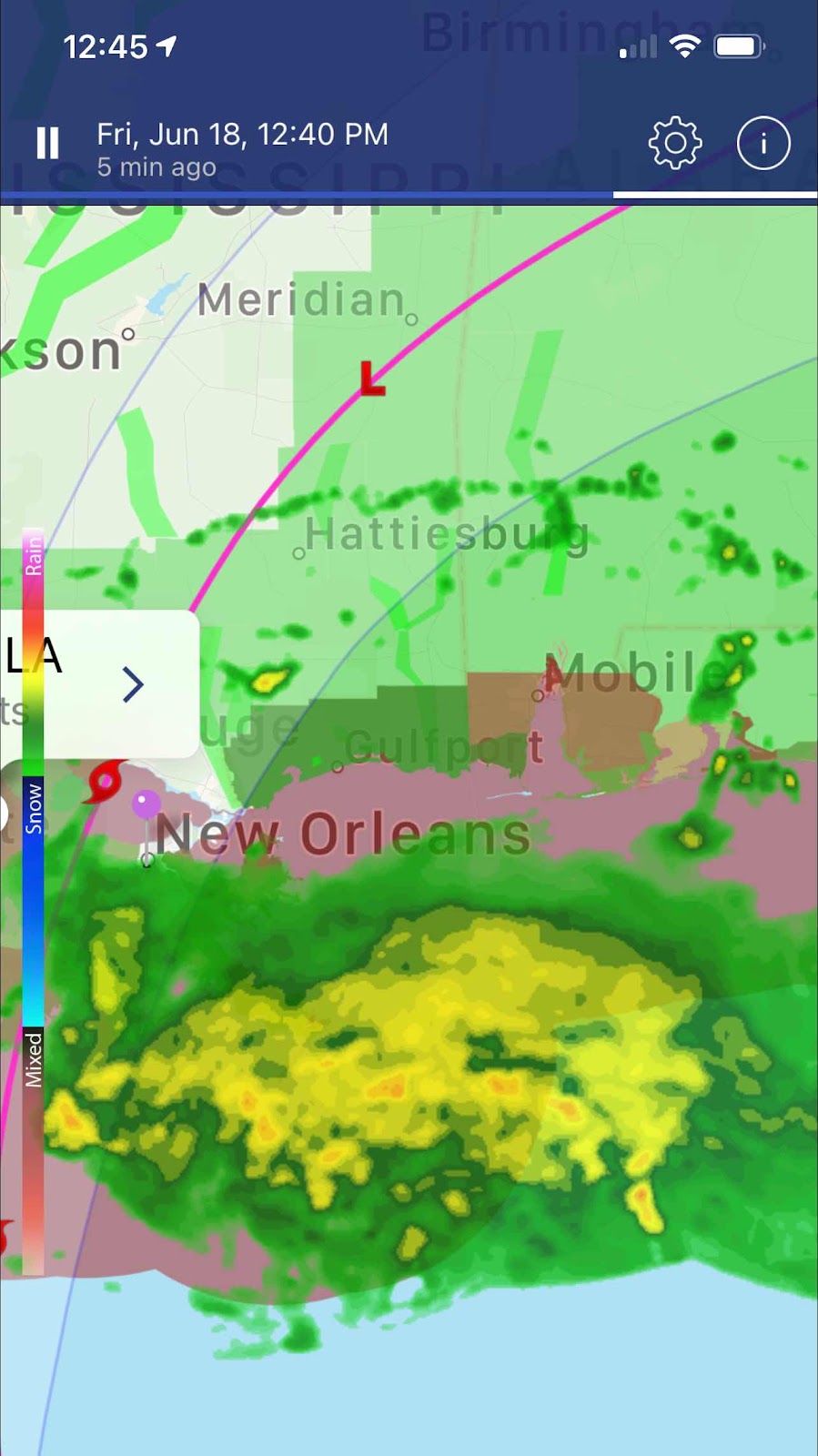Tap the purple location pin
The width and height of the screenshot is (818, 1456).
point(146,804)
